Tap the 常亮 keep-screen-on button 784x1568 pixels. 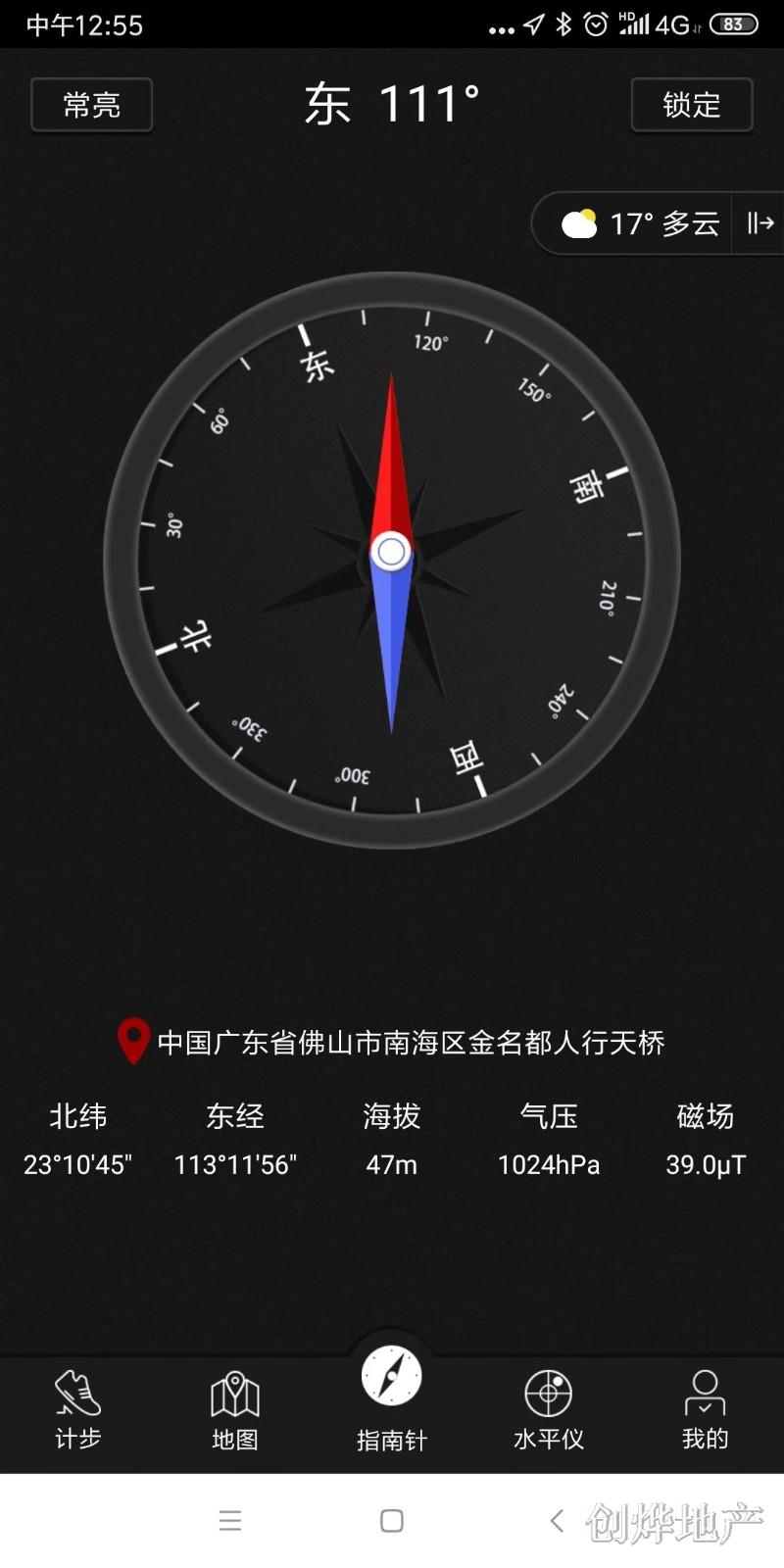tap(91, 105)
